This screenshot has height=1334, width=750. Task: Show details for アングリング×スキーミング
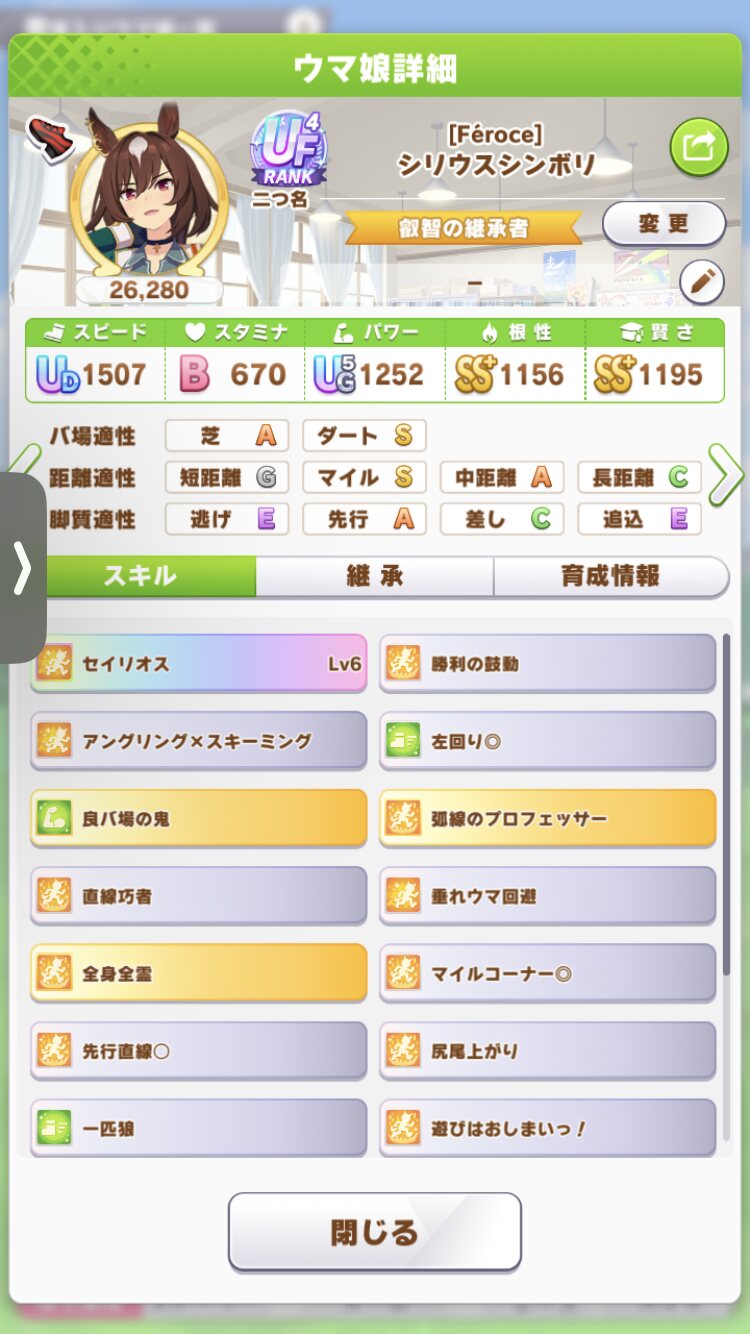pyautogui.click(x=198, y=741)
